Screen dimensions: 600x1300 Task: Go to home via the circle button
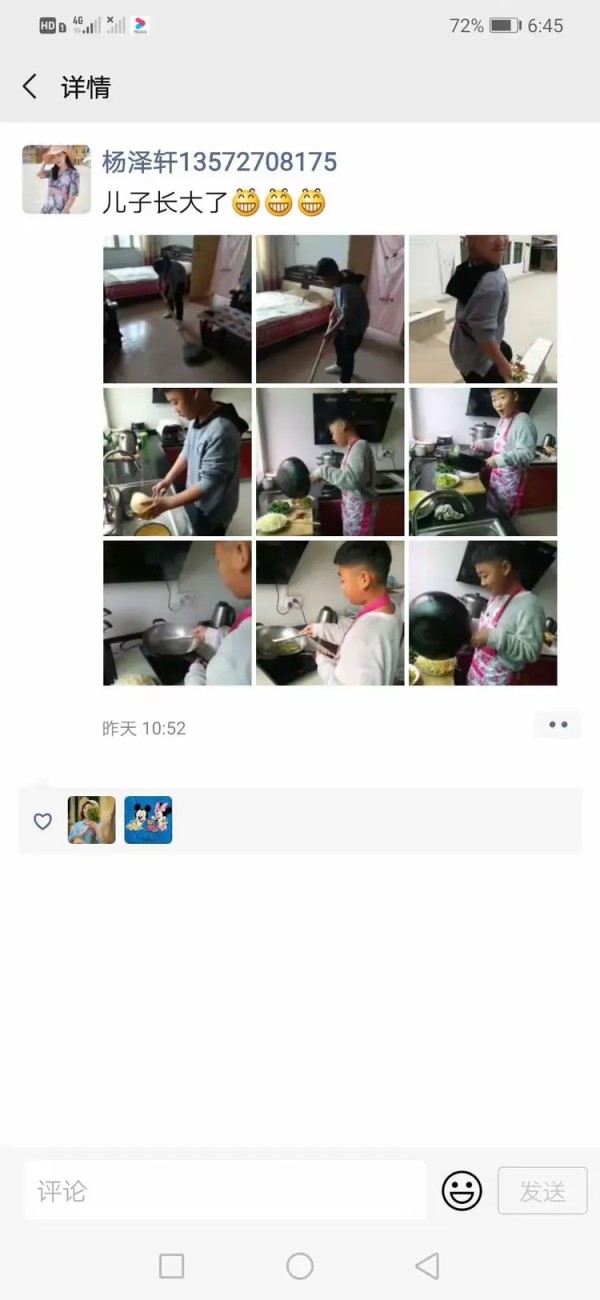[300, 1266]
